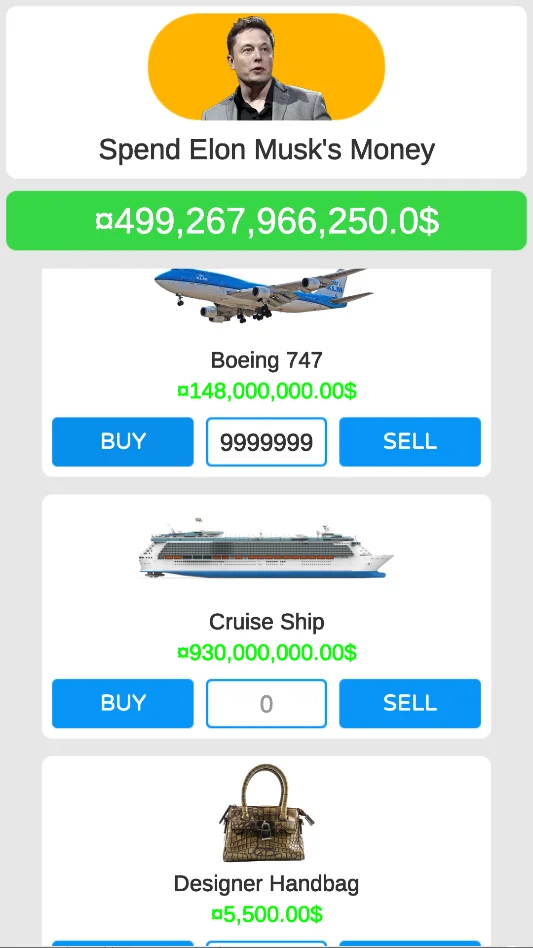
Task: Buy the Boeing 747
Action: 123,441
